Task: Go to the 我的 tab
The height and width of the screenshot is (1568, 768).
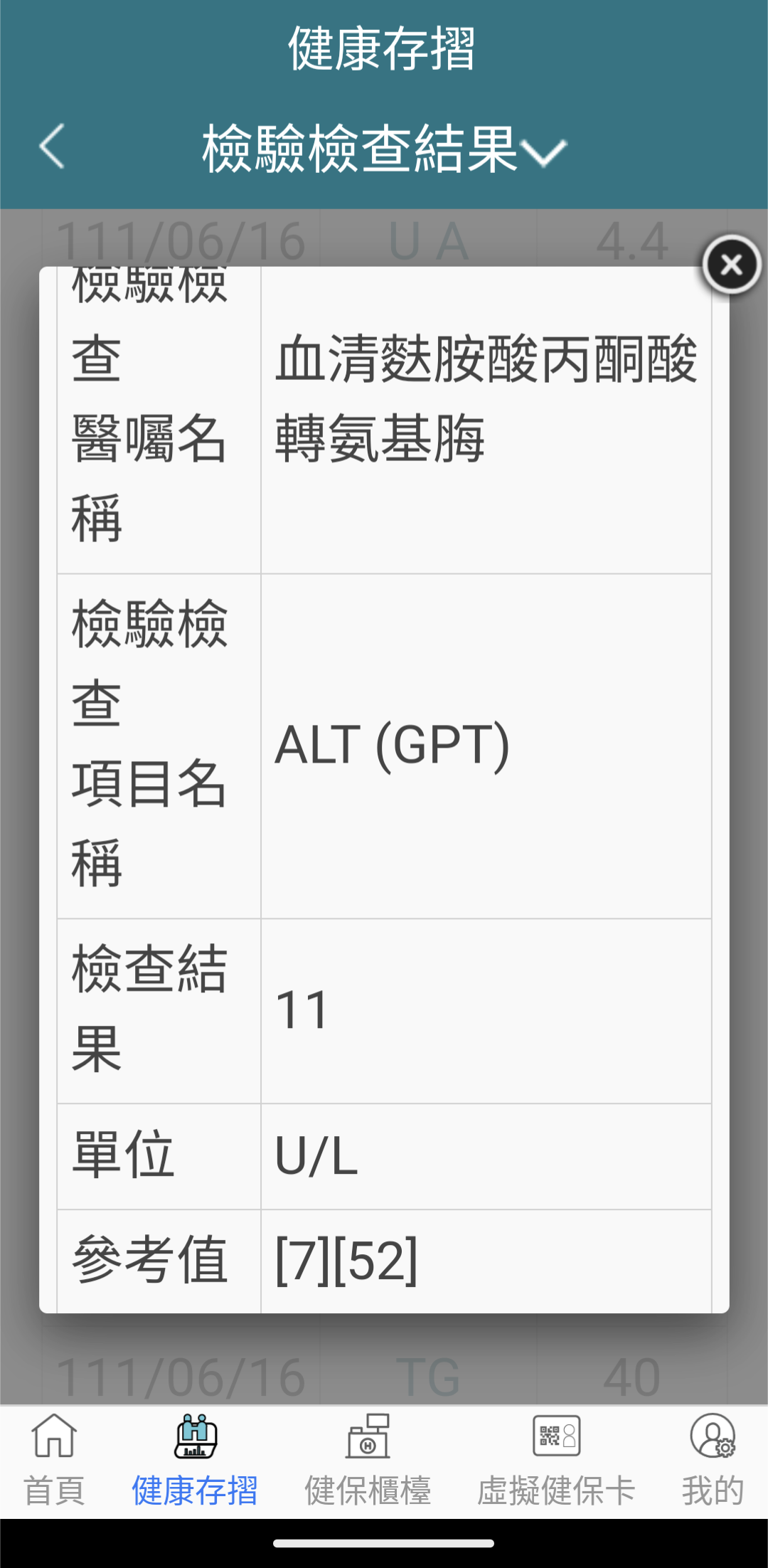Action: [713, 1461]
